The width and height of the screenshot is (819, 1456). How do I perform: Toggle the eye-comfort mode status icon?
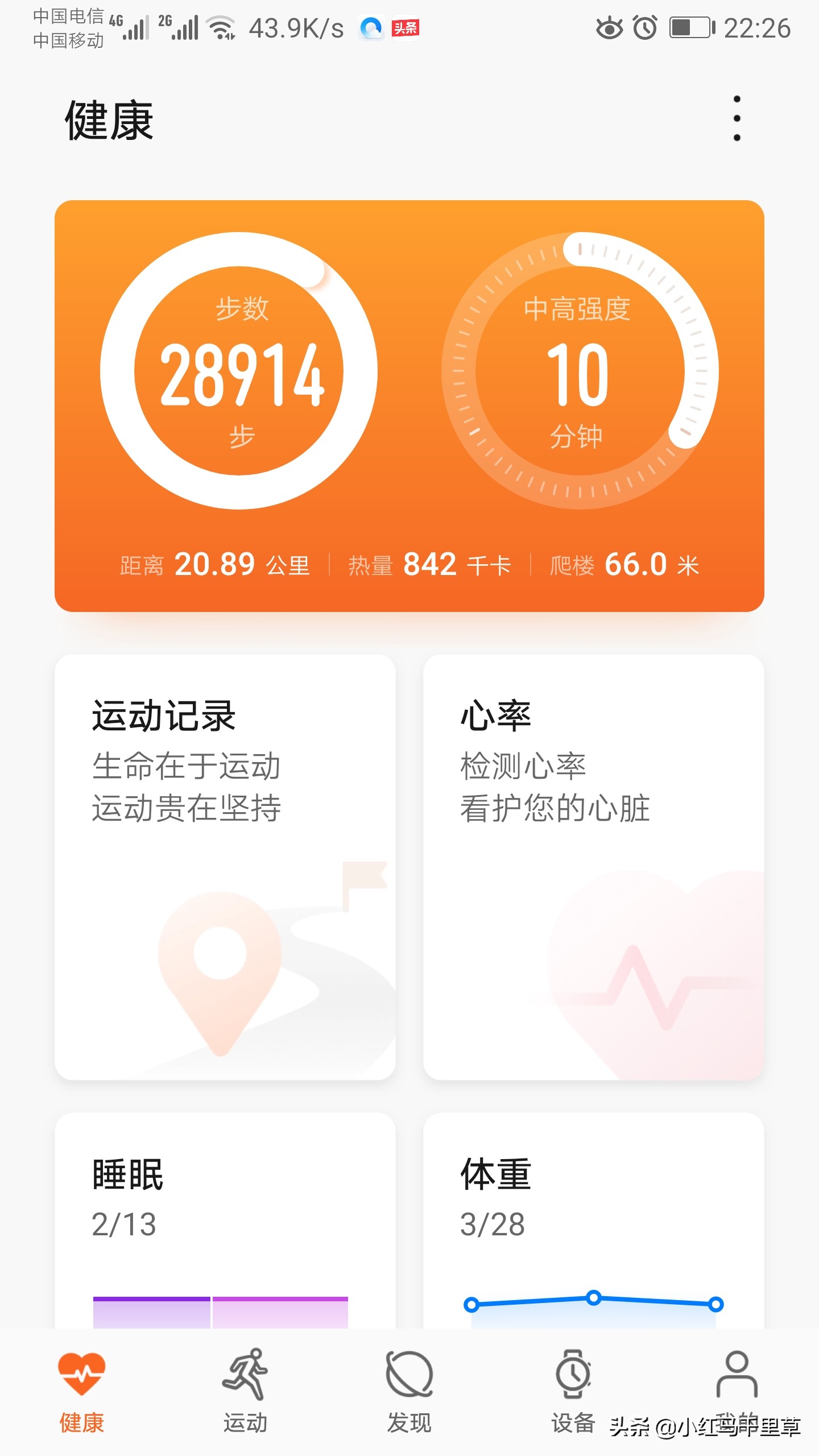point(609,28)
